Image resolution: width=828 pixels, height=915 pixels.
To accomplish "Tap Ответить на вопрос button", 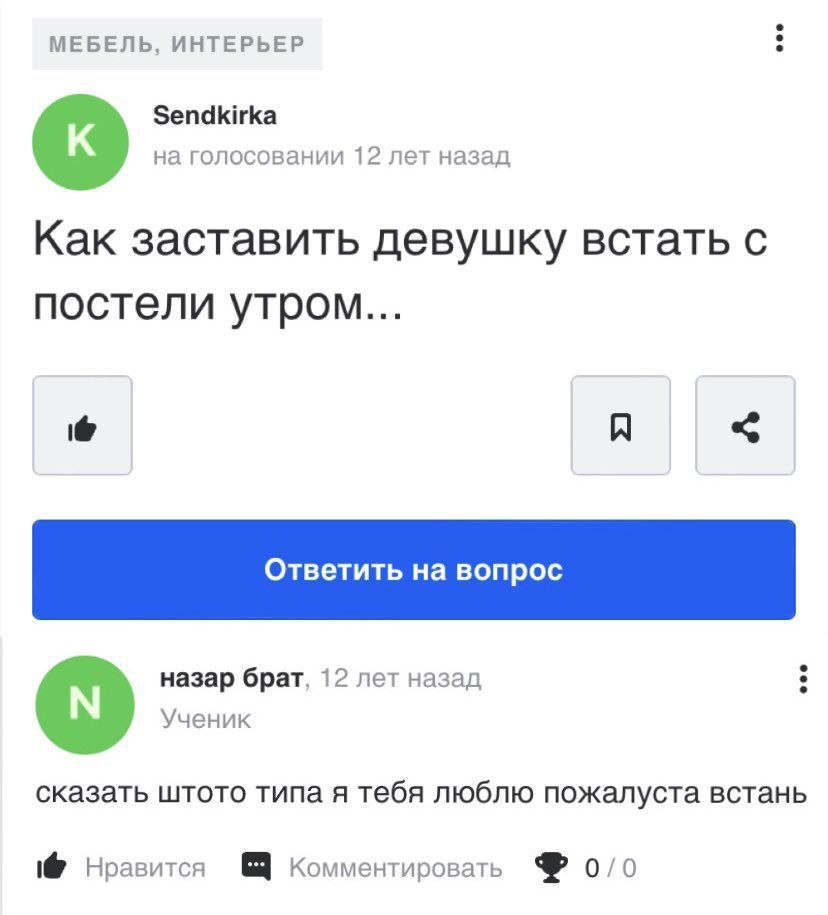I will (x=414, y=570).
